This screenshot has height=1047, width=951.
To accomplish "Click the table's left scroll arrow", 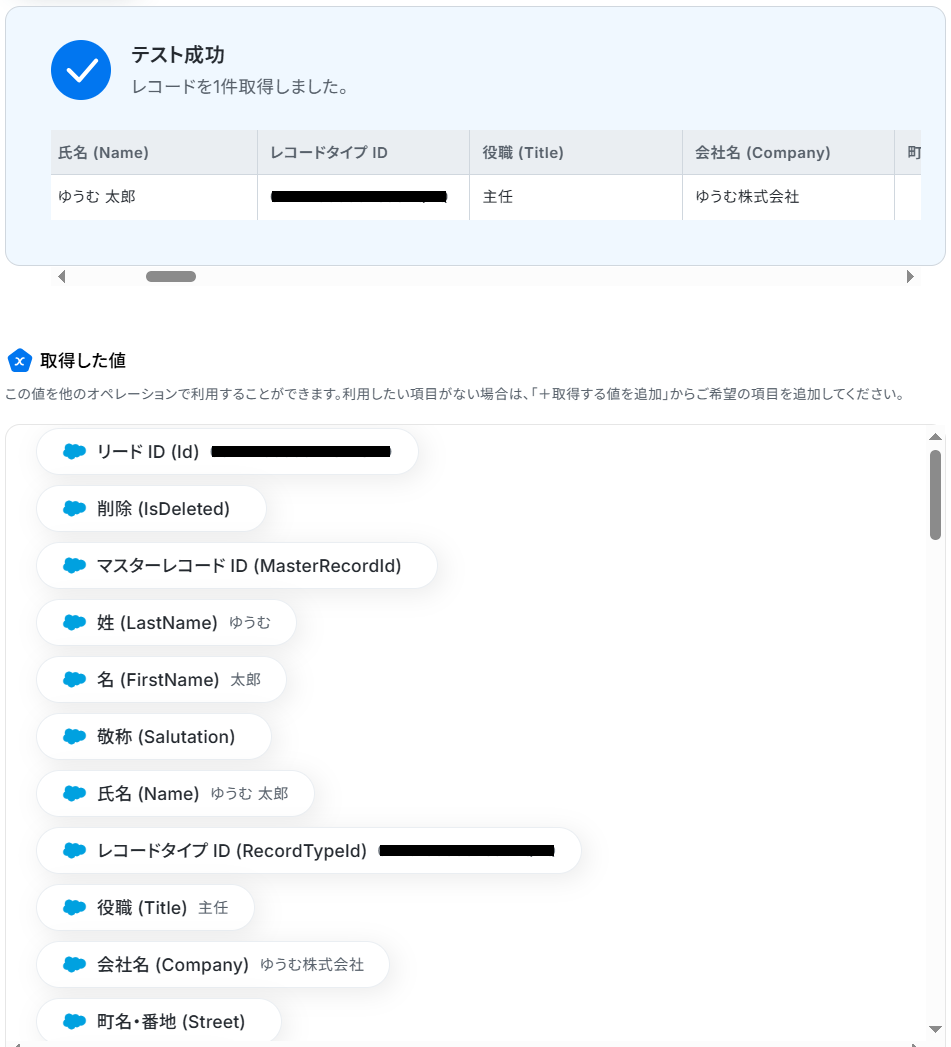I will [62, 277].
